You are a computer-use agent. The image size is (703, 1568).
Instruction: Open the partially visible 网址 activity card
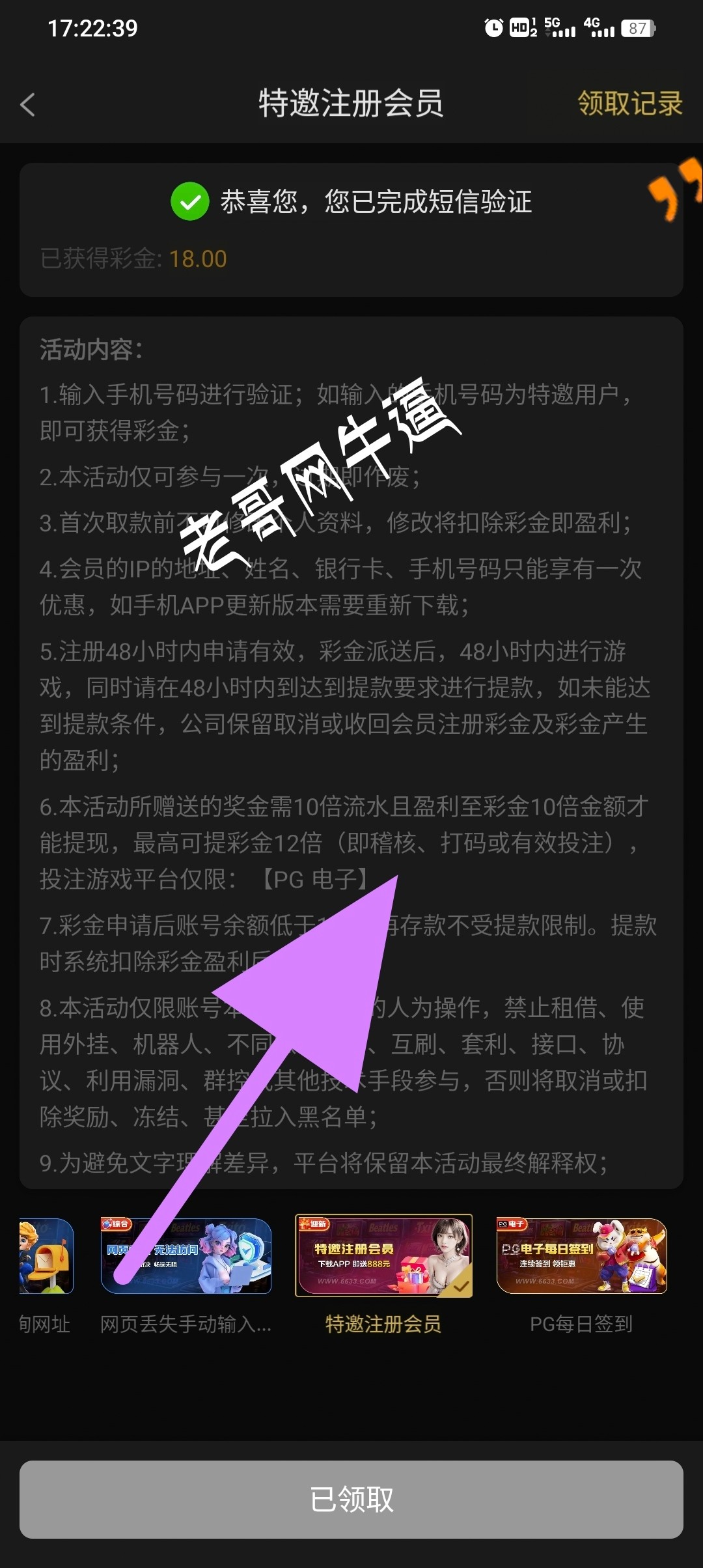tap(44, 1256)
